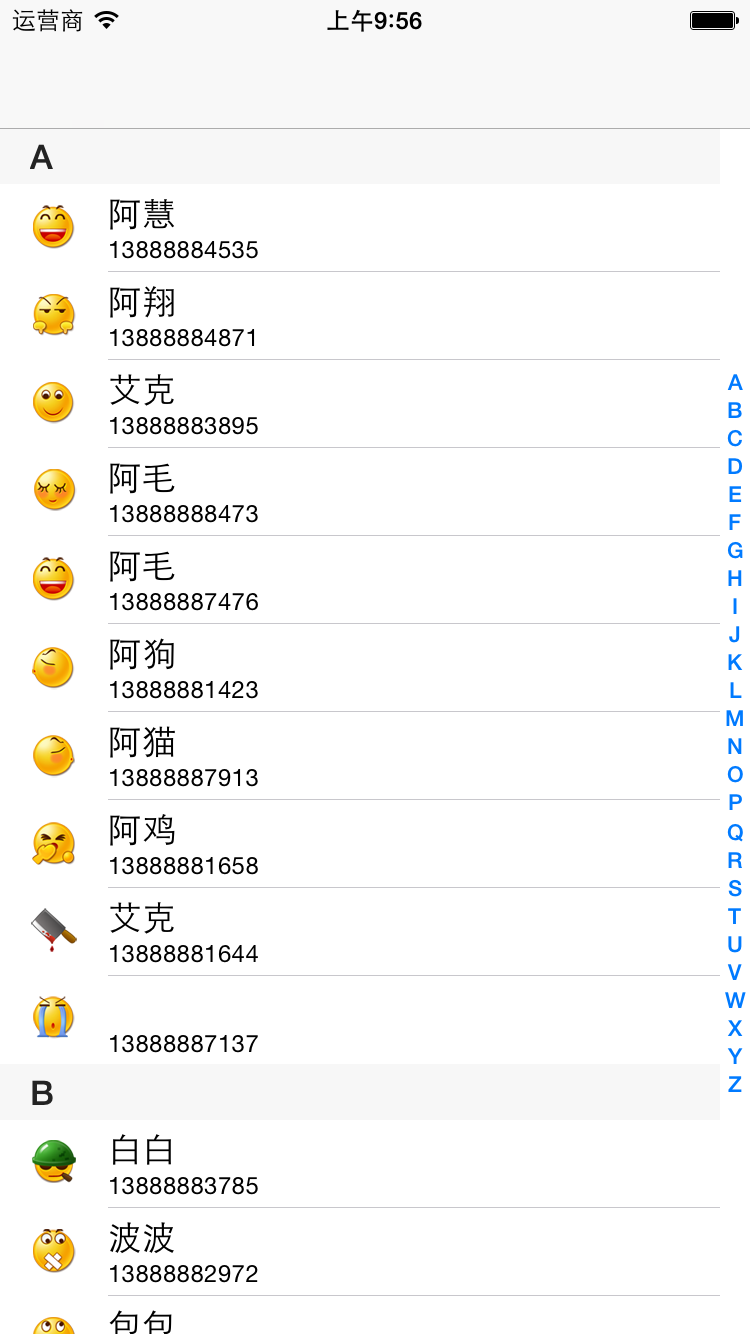750x1334 pixels.
Task: Jump to letter Q in the index
Action: (735, 832)
